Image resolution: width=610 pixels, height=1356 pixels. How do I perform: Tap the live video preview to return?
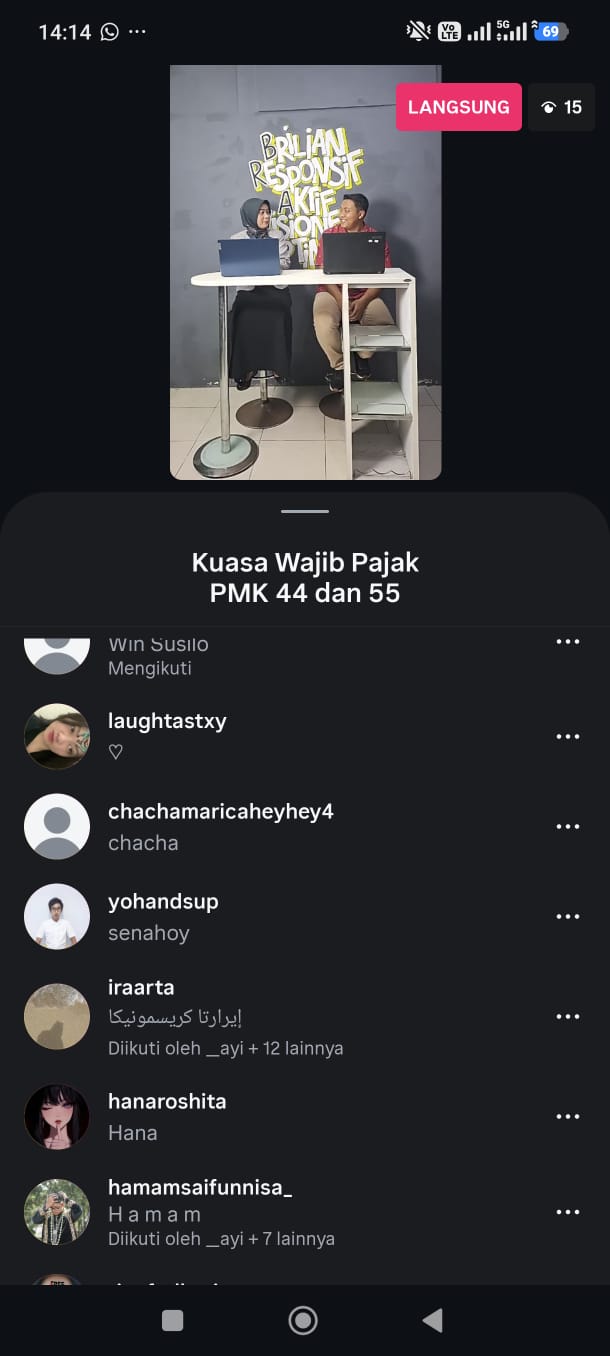[x=305, y=272]
